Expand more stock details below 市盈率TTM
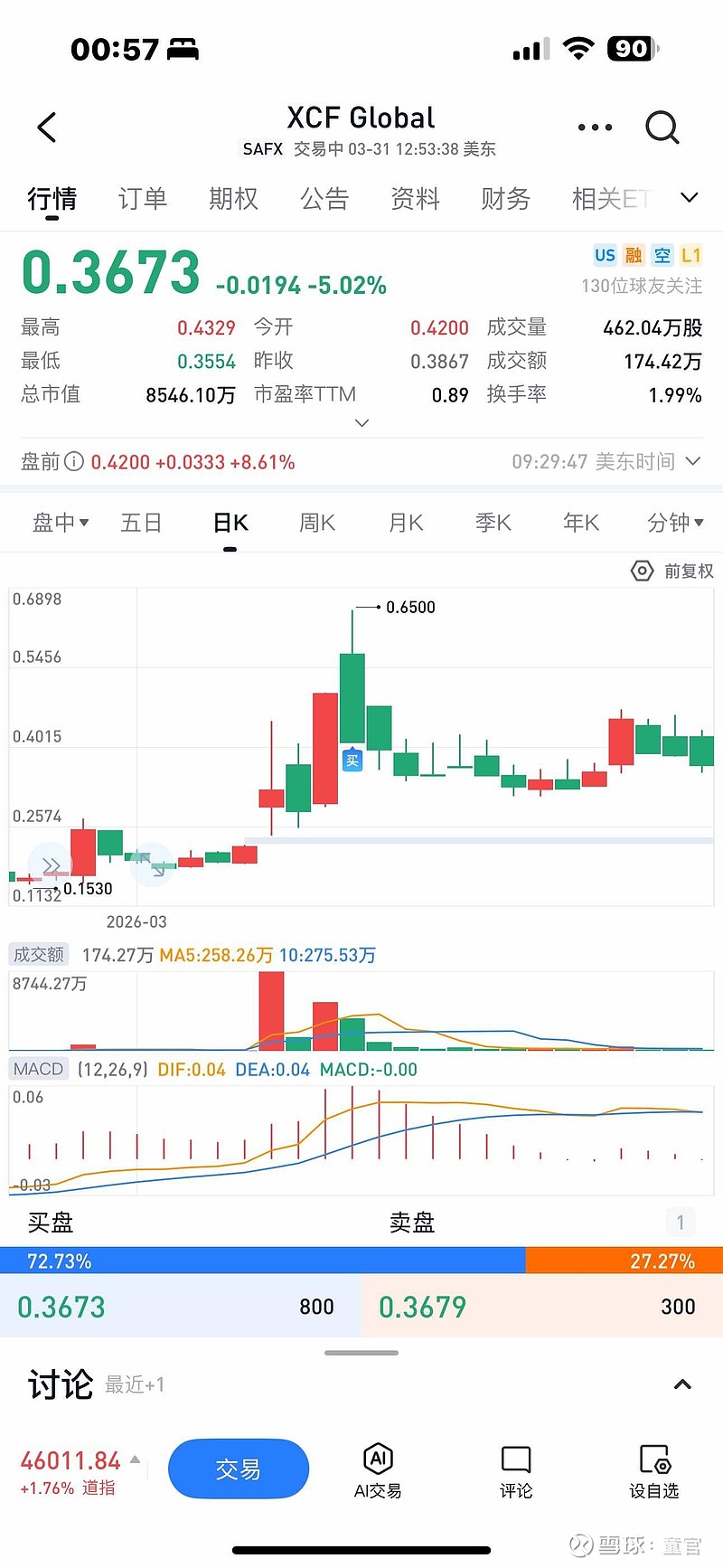Screen dimensions: 723x1568 (361, 422)
